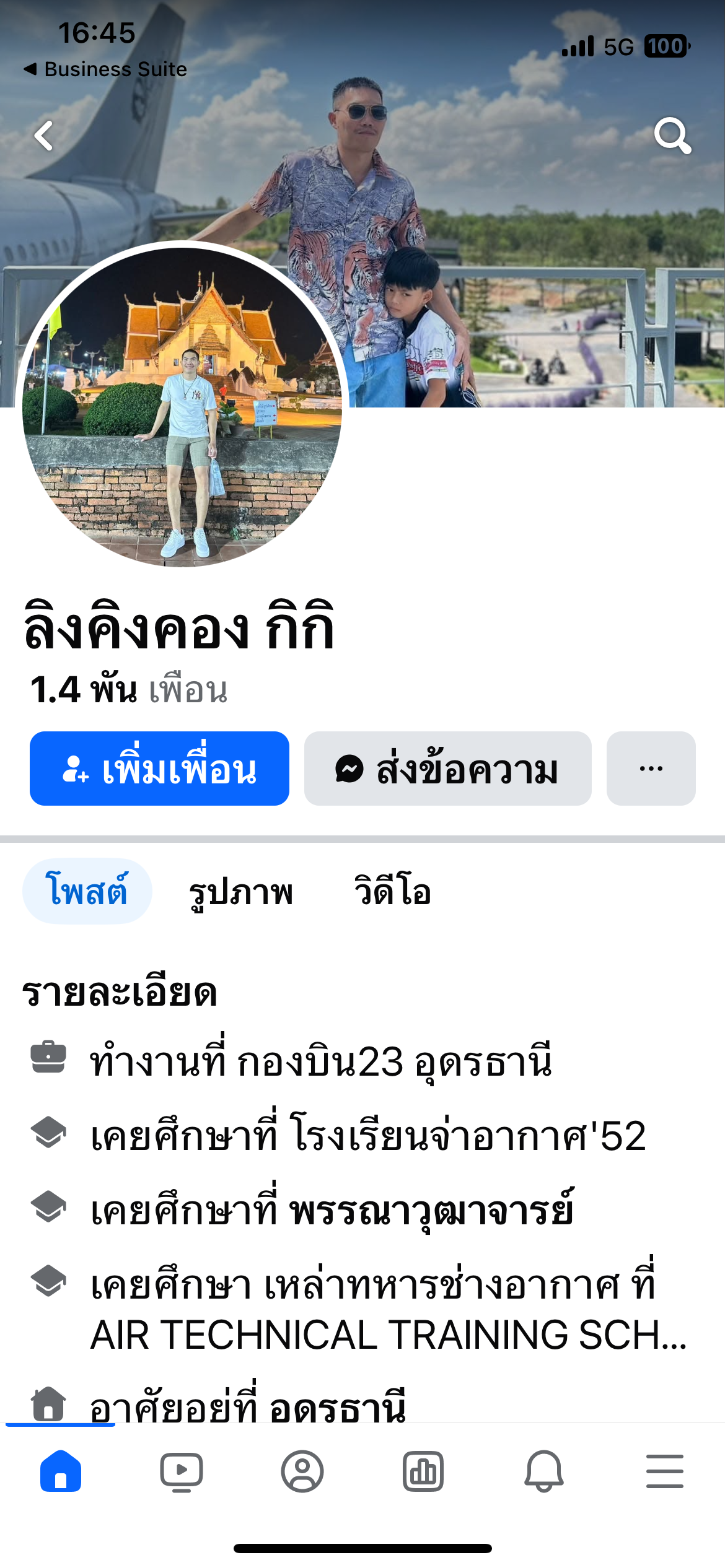Send a message via ส่งข้อความ button

(447, 769)
